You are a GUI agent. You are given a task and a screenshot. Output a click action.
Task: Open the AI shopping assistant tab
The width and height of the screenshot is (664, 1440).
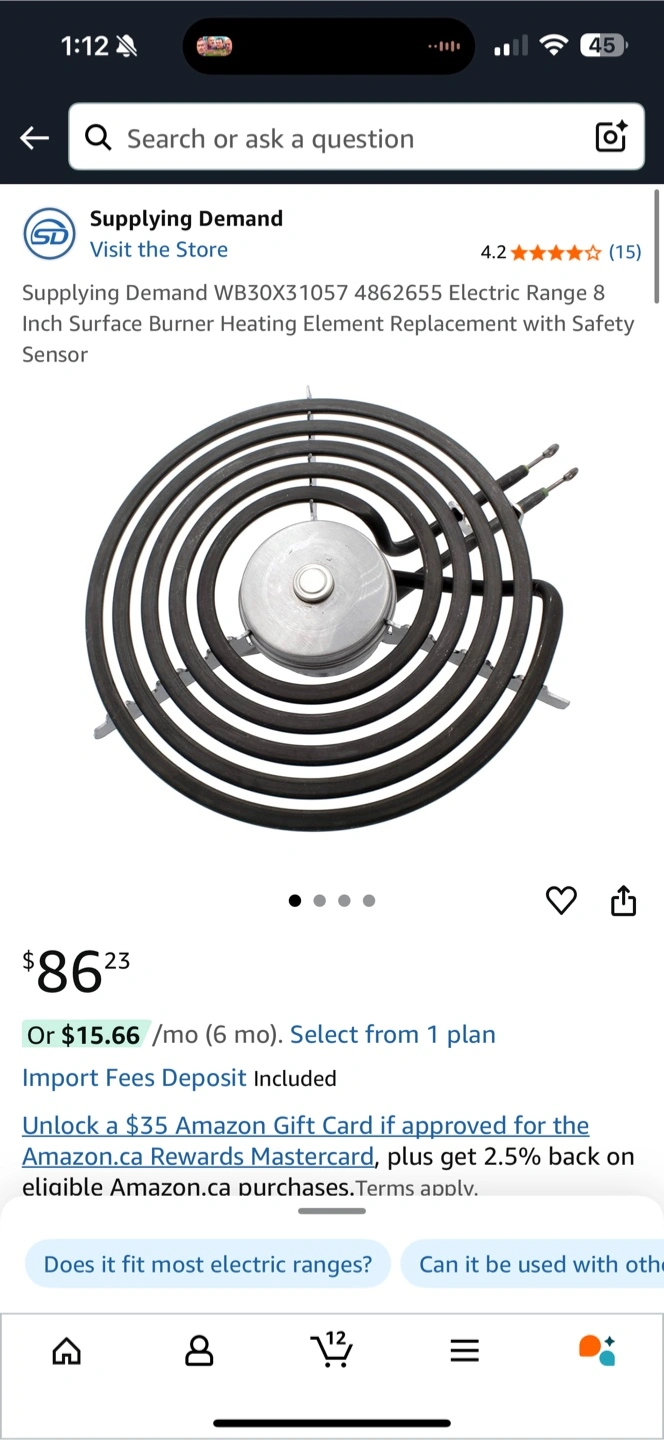(x=597, y=1350)
